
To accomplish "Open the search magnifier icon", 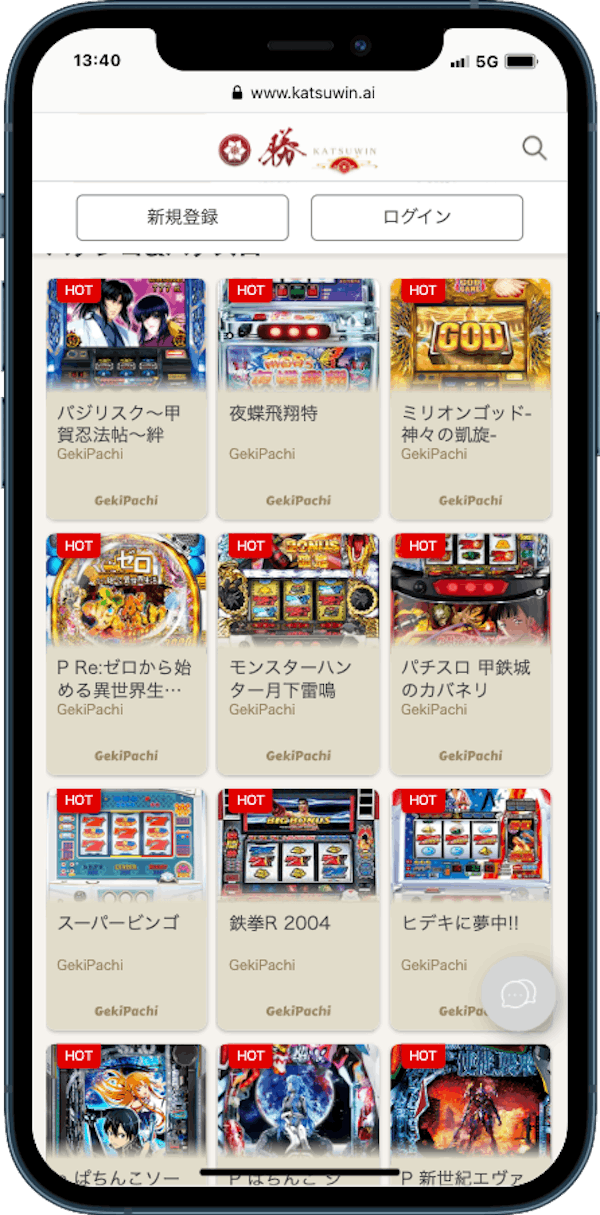I will point(535,149).
